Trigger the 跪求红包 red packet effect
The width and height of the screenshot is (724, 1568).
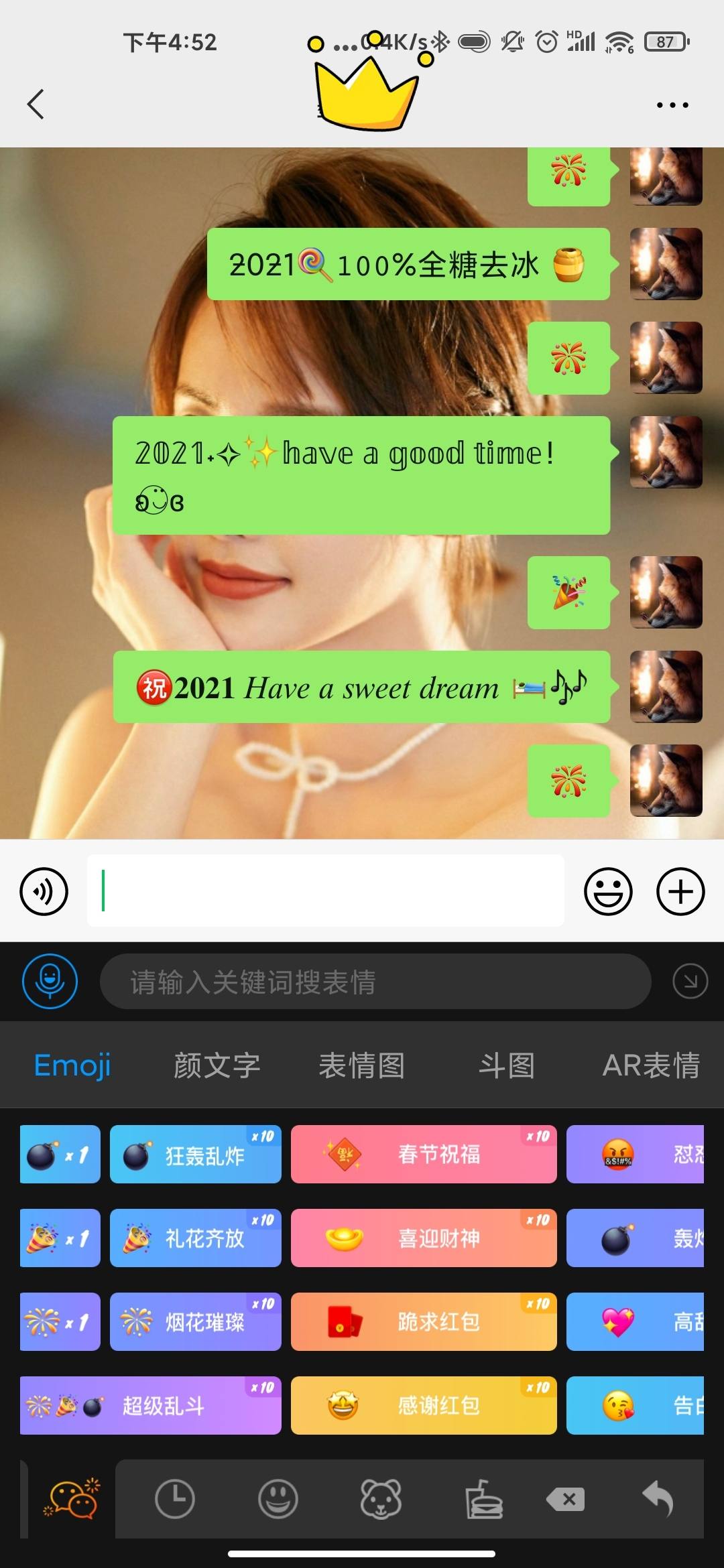click(423, 1321)
